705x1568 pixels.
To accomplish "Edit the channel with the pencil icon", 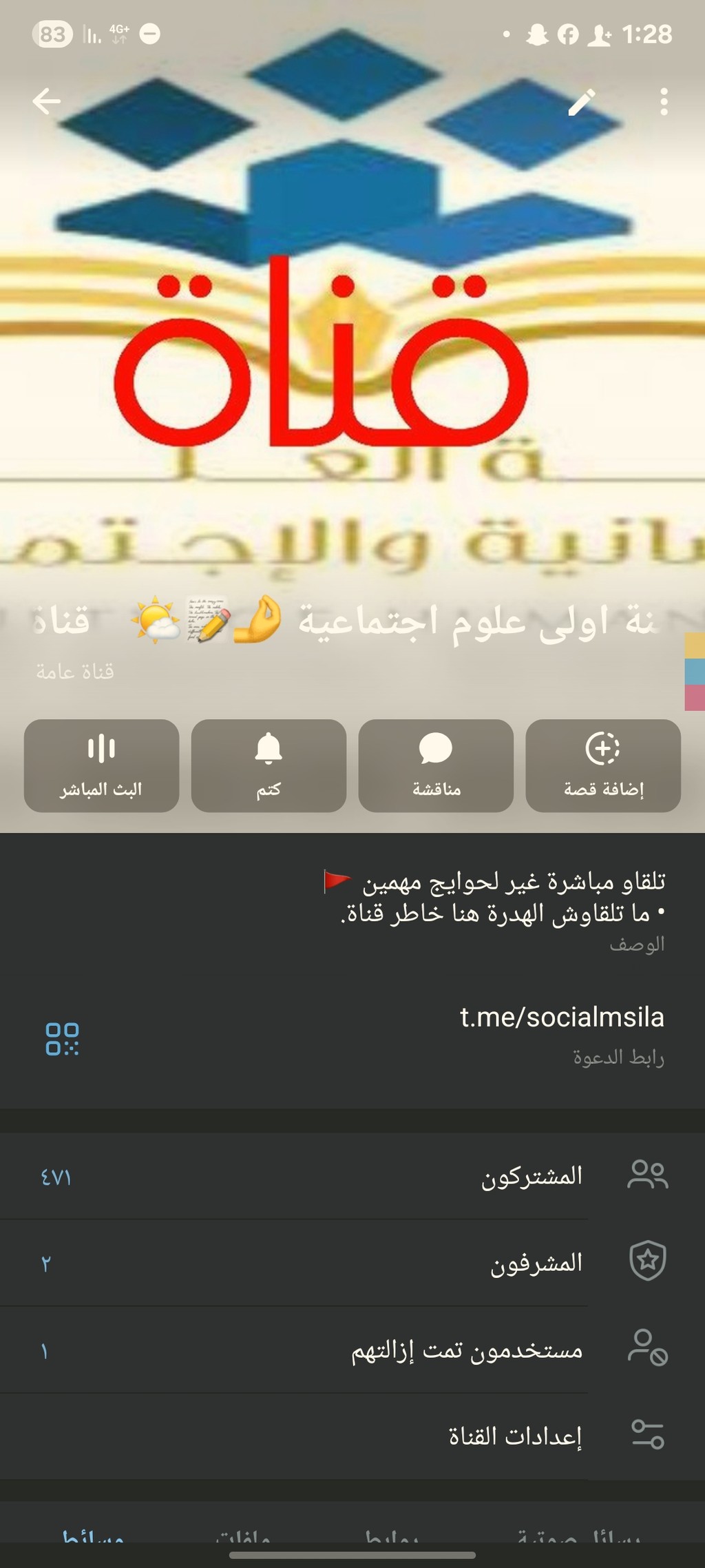I will point(581,102).
